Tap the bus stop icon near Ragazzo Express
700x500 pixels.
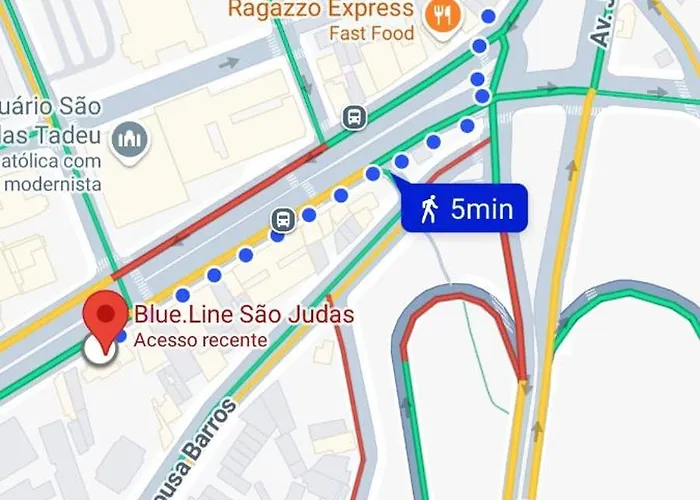pyautogui.click(x=353, y=117)
